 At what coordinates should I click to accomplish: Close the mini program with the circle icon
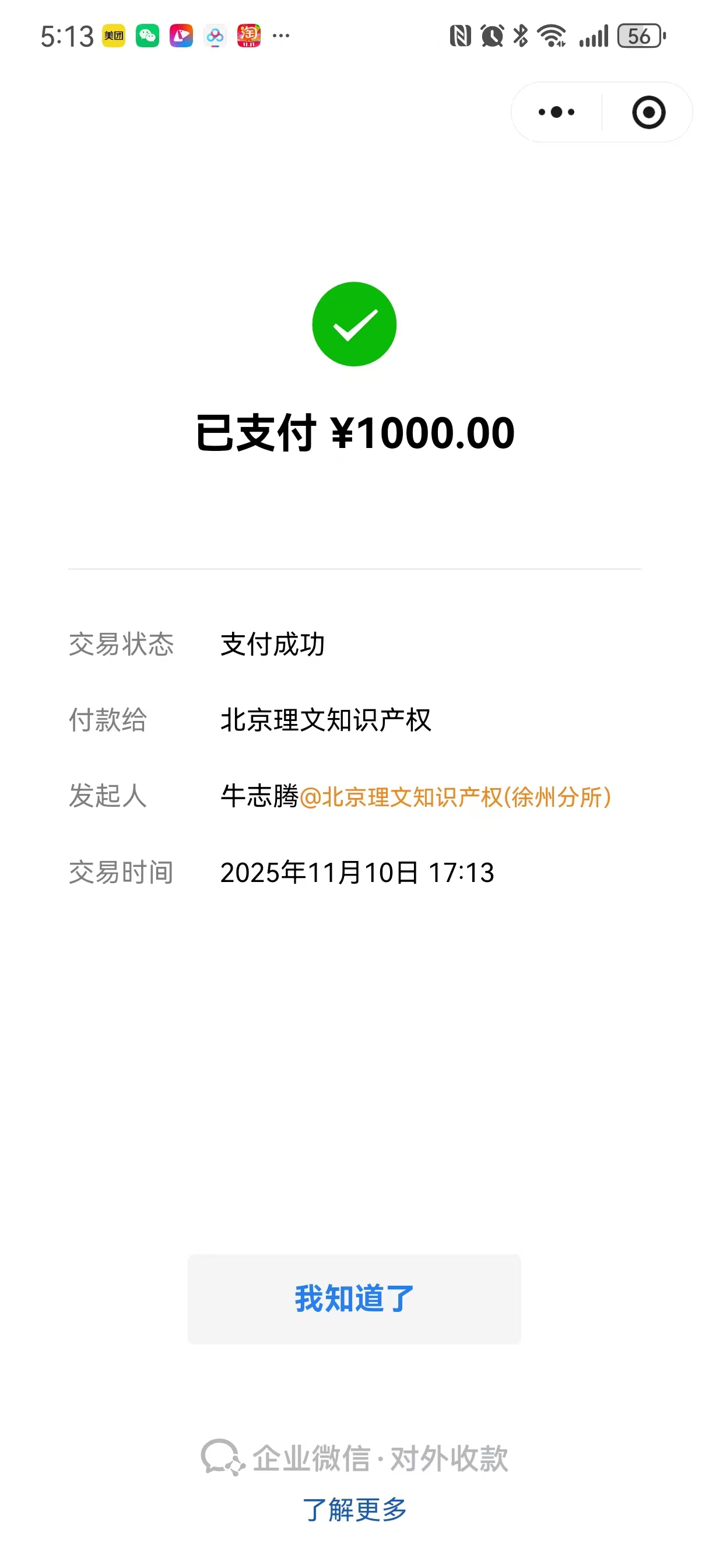648,112
